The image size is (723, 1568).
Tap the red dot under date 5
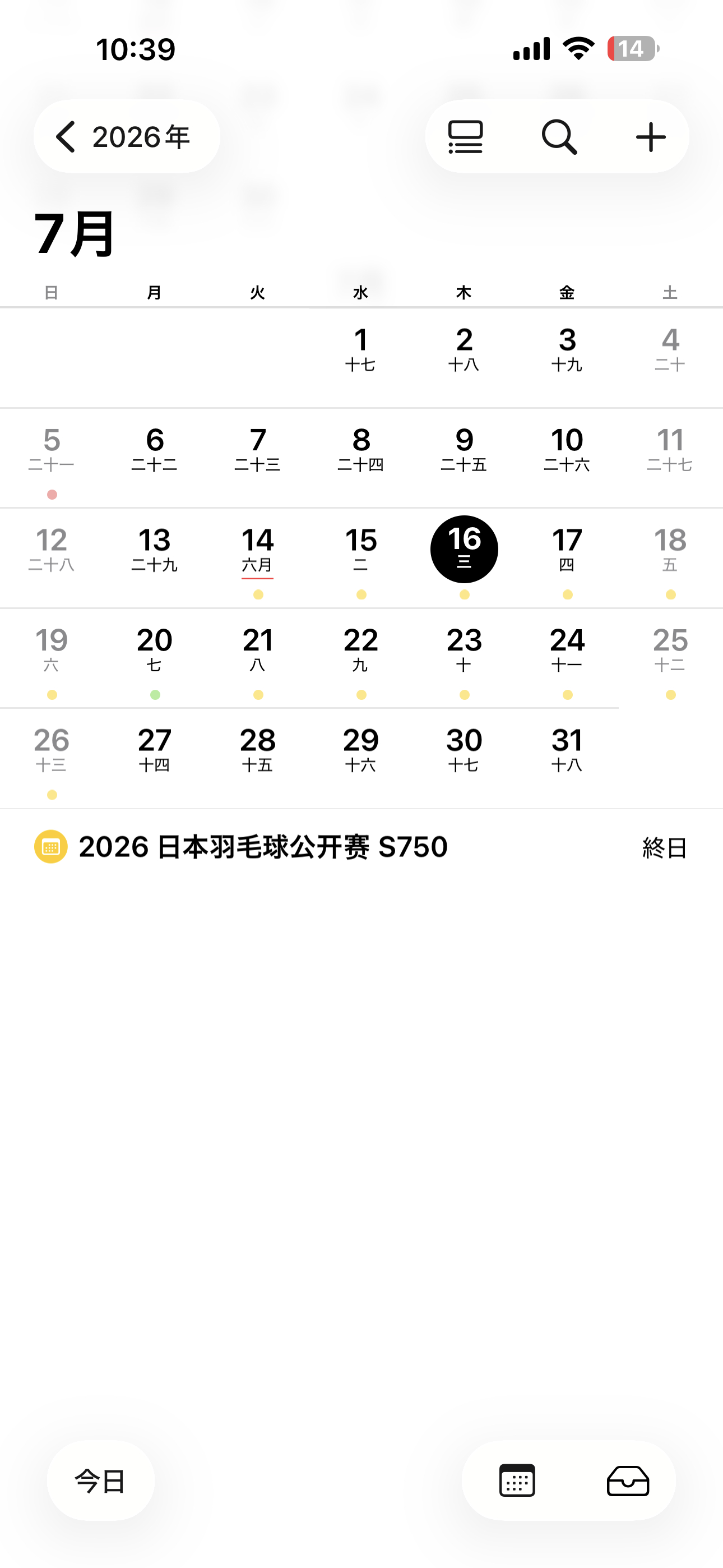tap(51, 494)
